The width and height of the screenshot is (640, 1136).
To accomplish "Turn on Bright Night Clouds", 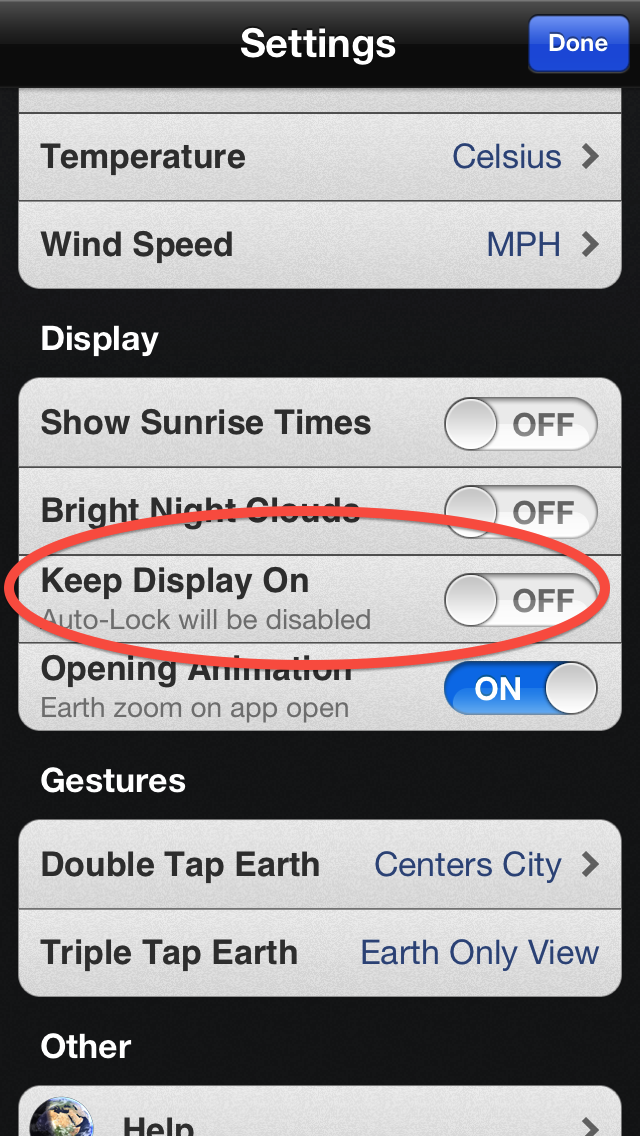I will [x=520, y=512].
